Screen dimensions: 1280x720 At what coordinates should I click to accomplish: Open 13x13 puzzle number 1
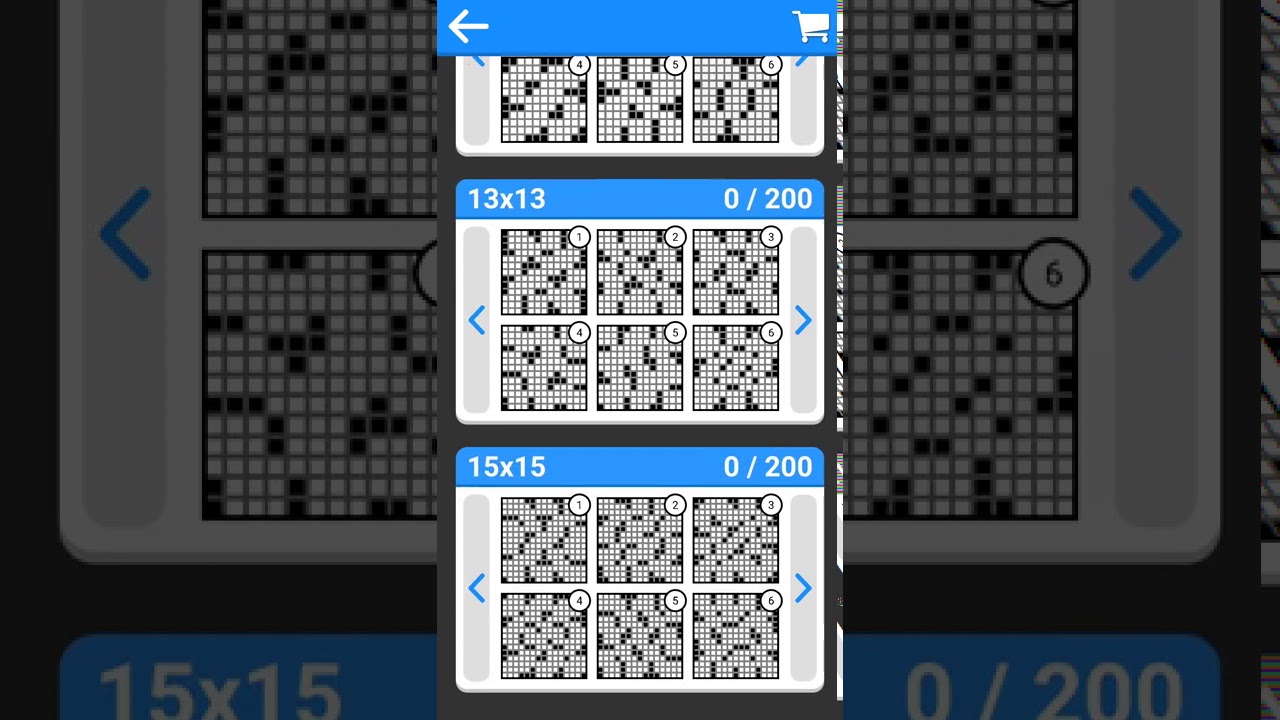[x=544, y=272]
